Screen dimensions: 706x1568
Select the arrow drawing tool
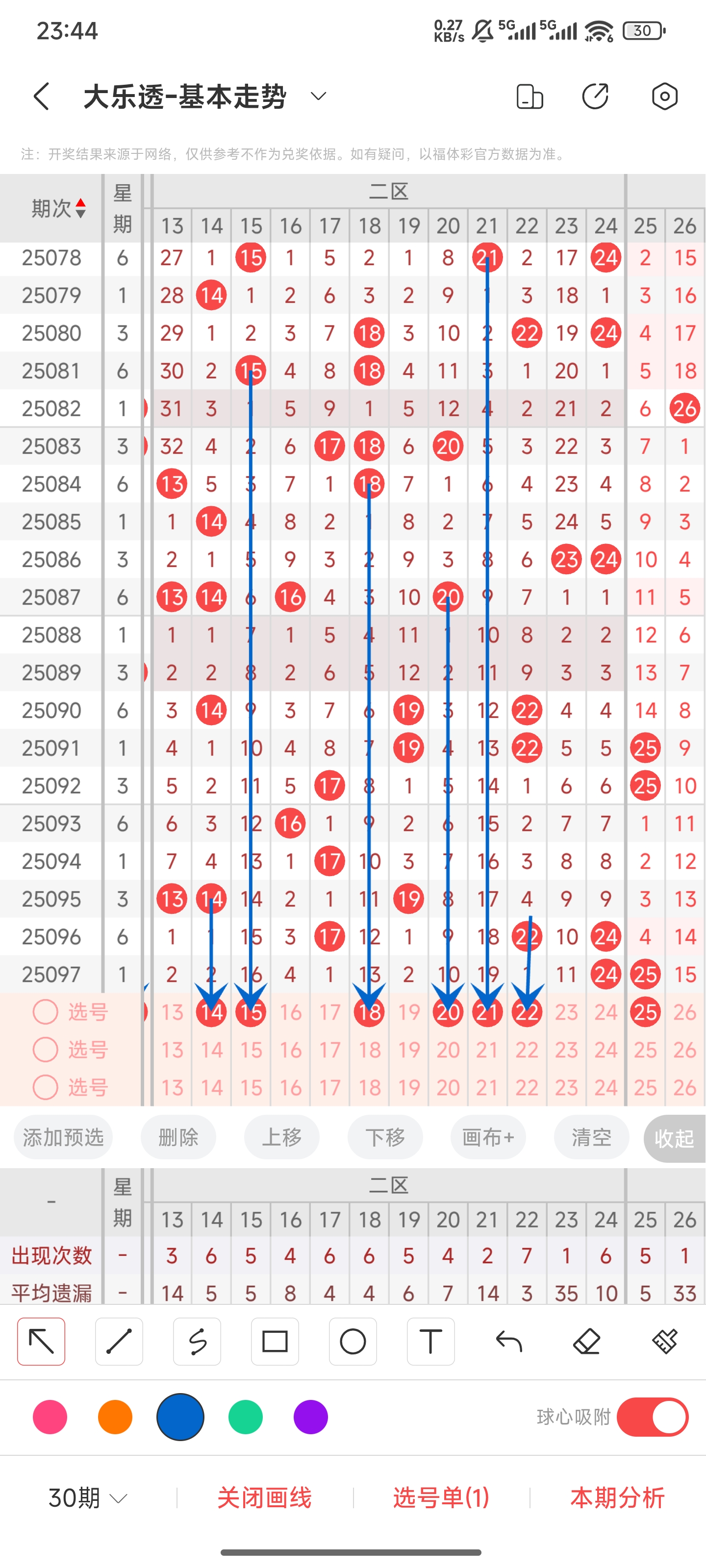click(x=41, y=1342)
